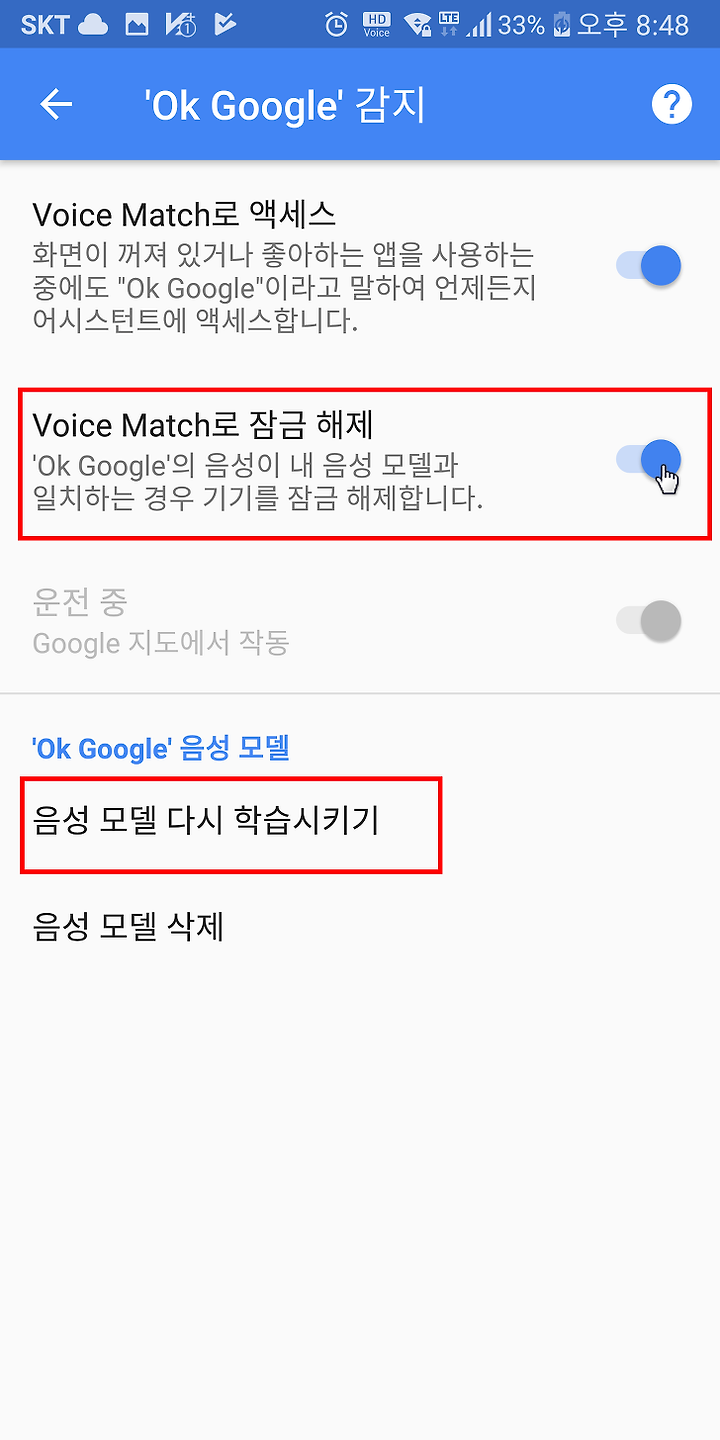Toggle Voice Match로 액세스 switch
This screenshot has width=720, height=1440.
point(649,266)
